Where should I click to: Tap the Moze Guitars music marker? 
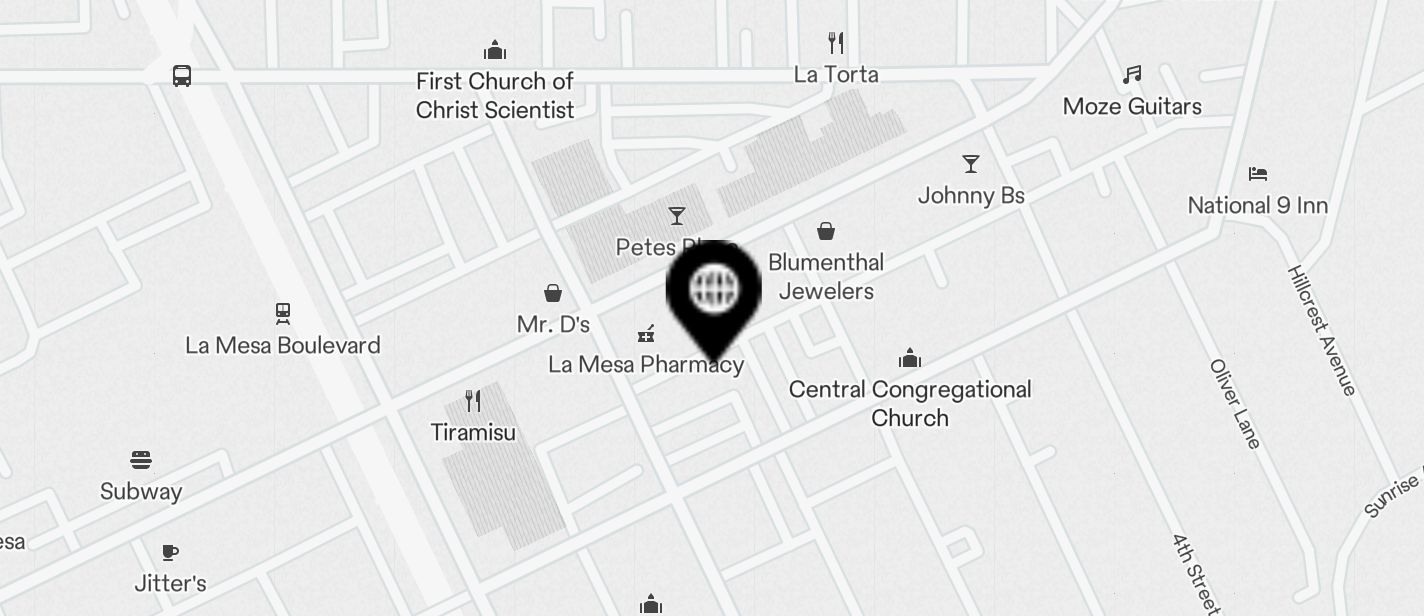click(1131, 75)
